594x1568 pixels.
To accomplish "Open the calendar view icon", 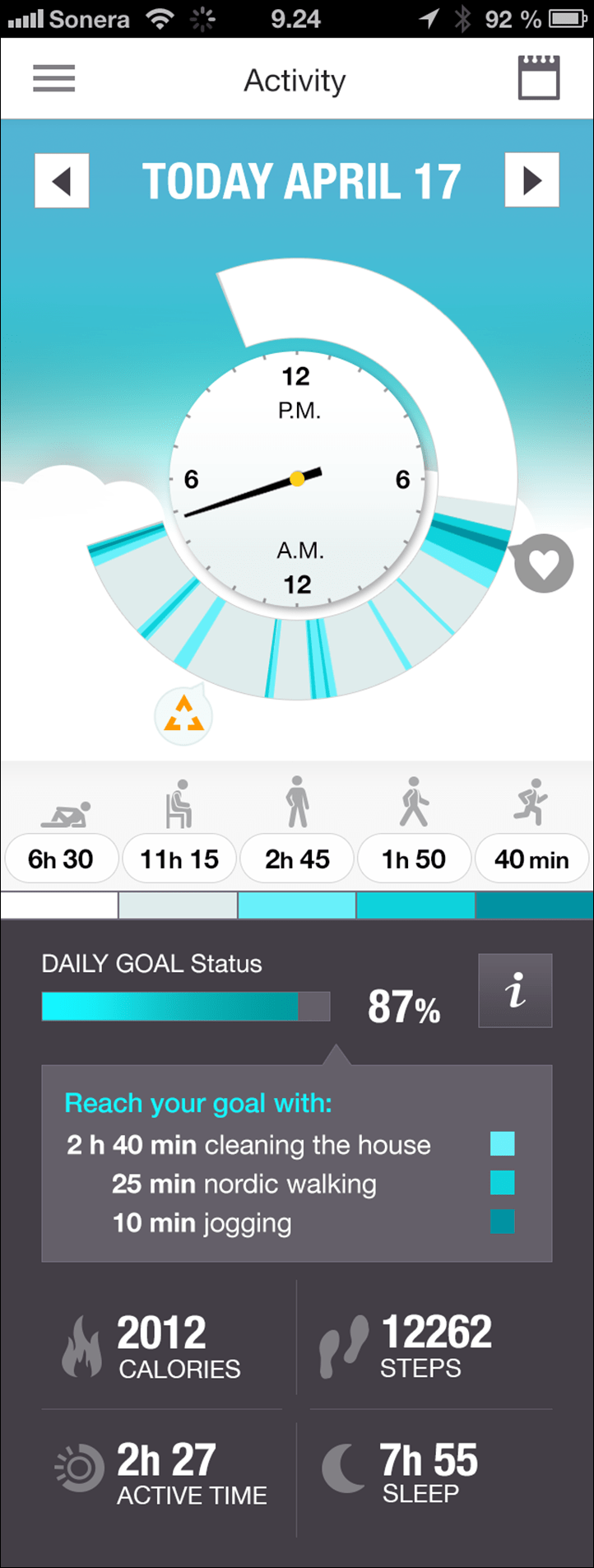I will tap(539, 78).
